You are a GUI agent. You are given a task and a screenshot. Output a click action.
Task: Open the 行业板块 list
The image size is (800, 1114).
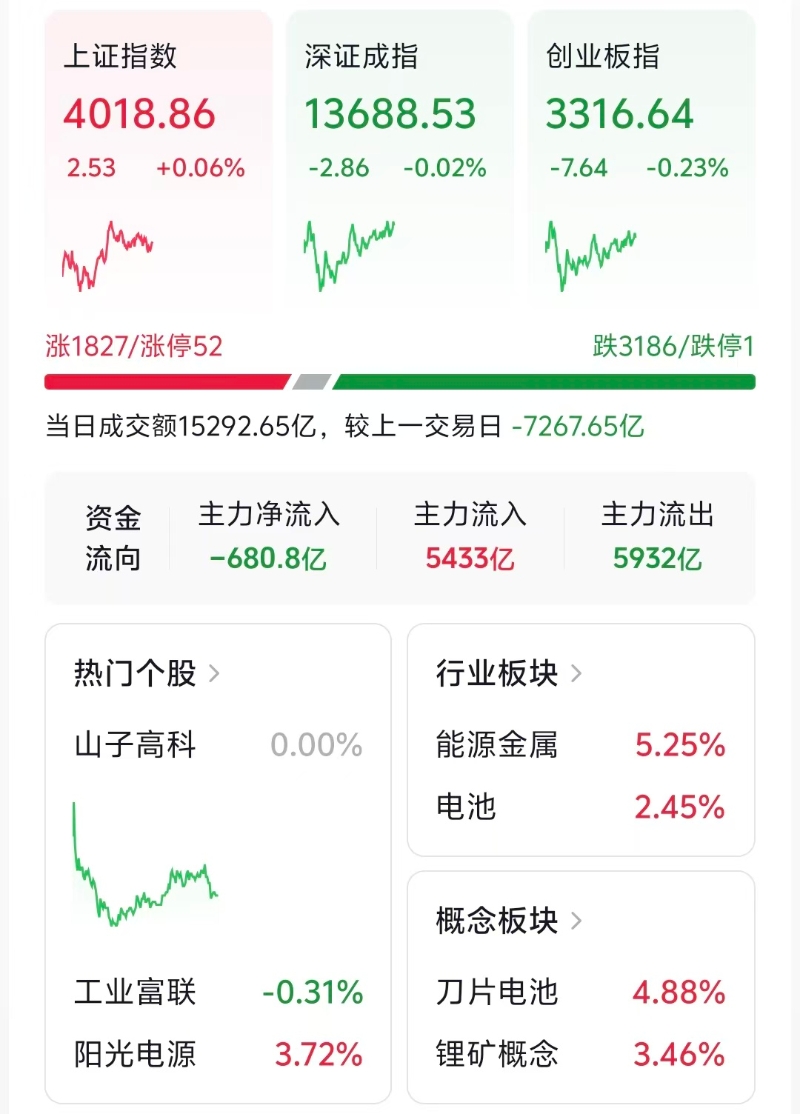(x=508, y=674)
